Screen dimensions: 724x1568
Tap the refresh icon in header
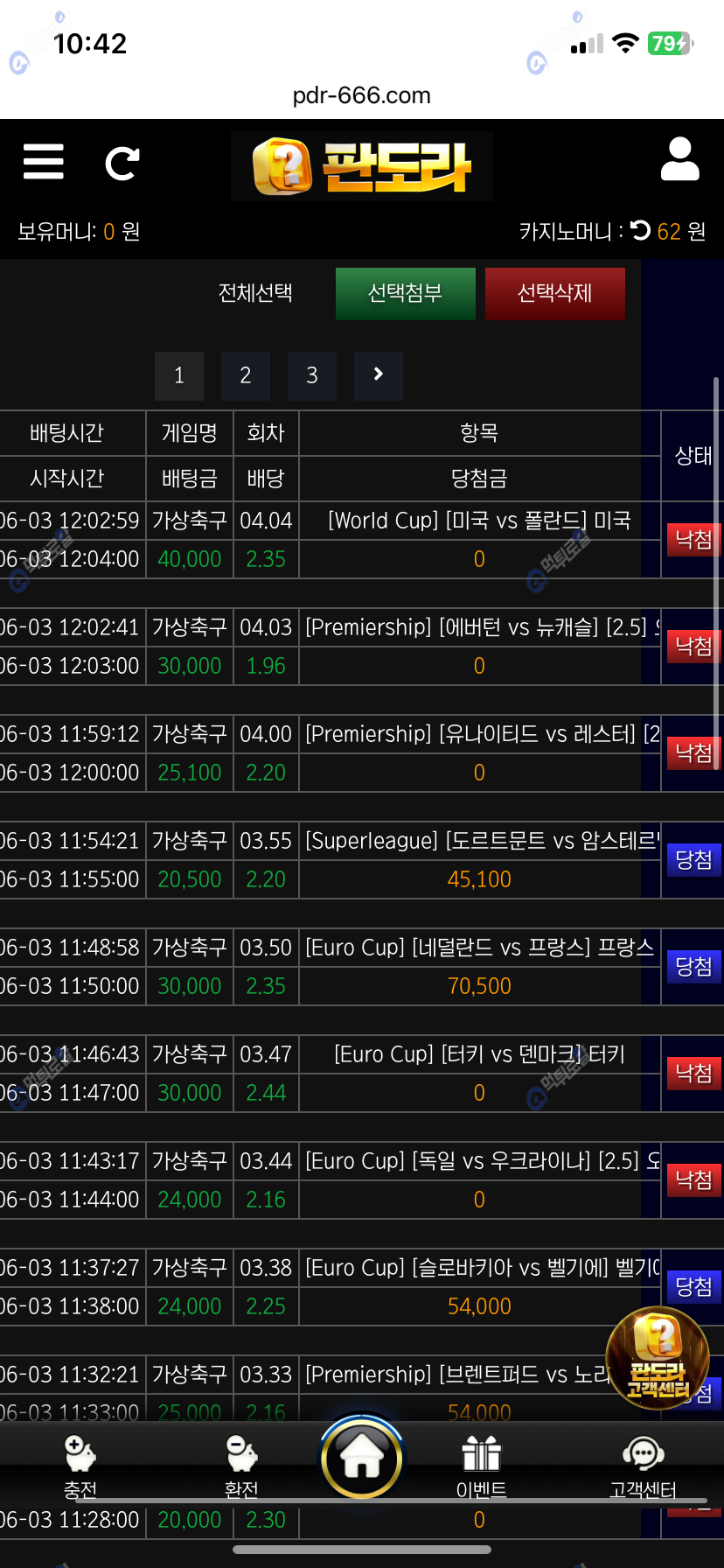122,163
